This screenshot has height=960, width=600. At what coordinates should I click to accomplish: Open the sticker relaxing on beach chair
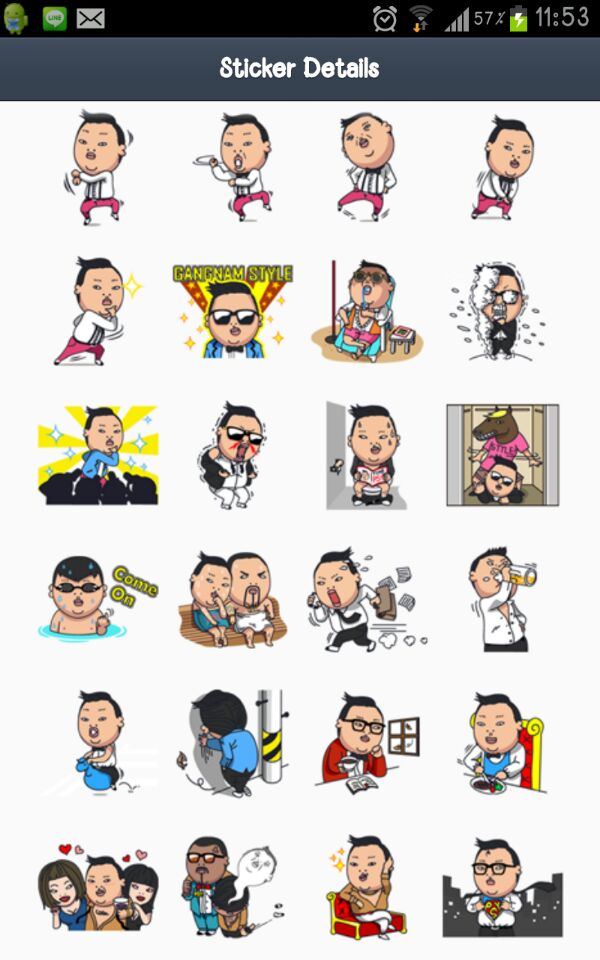367,310
